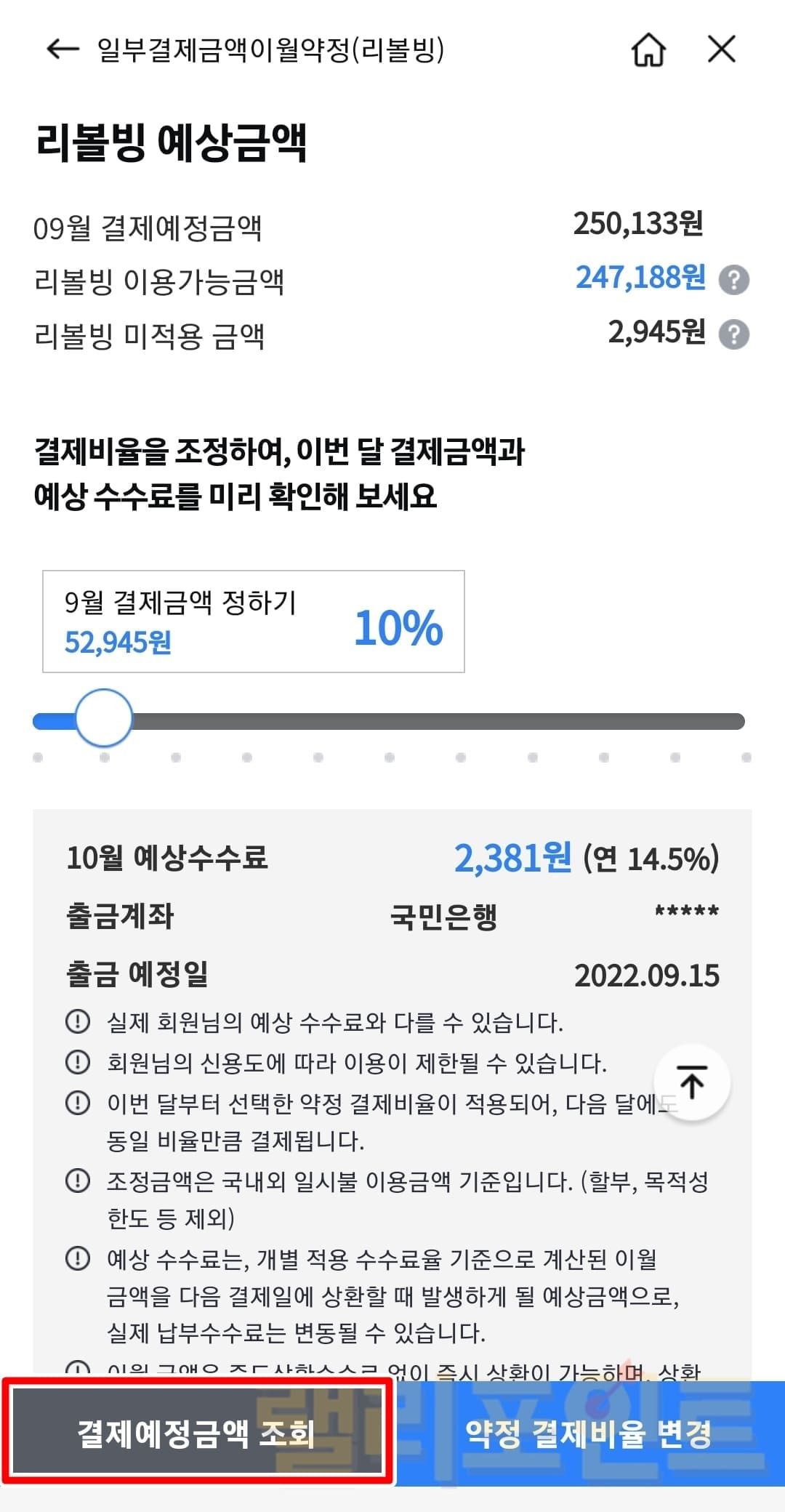The image size is (785, 1512).
Task: Open help for 리볼빙 미적용 금액
Action: 733,334
